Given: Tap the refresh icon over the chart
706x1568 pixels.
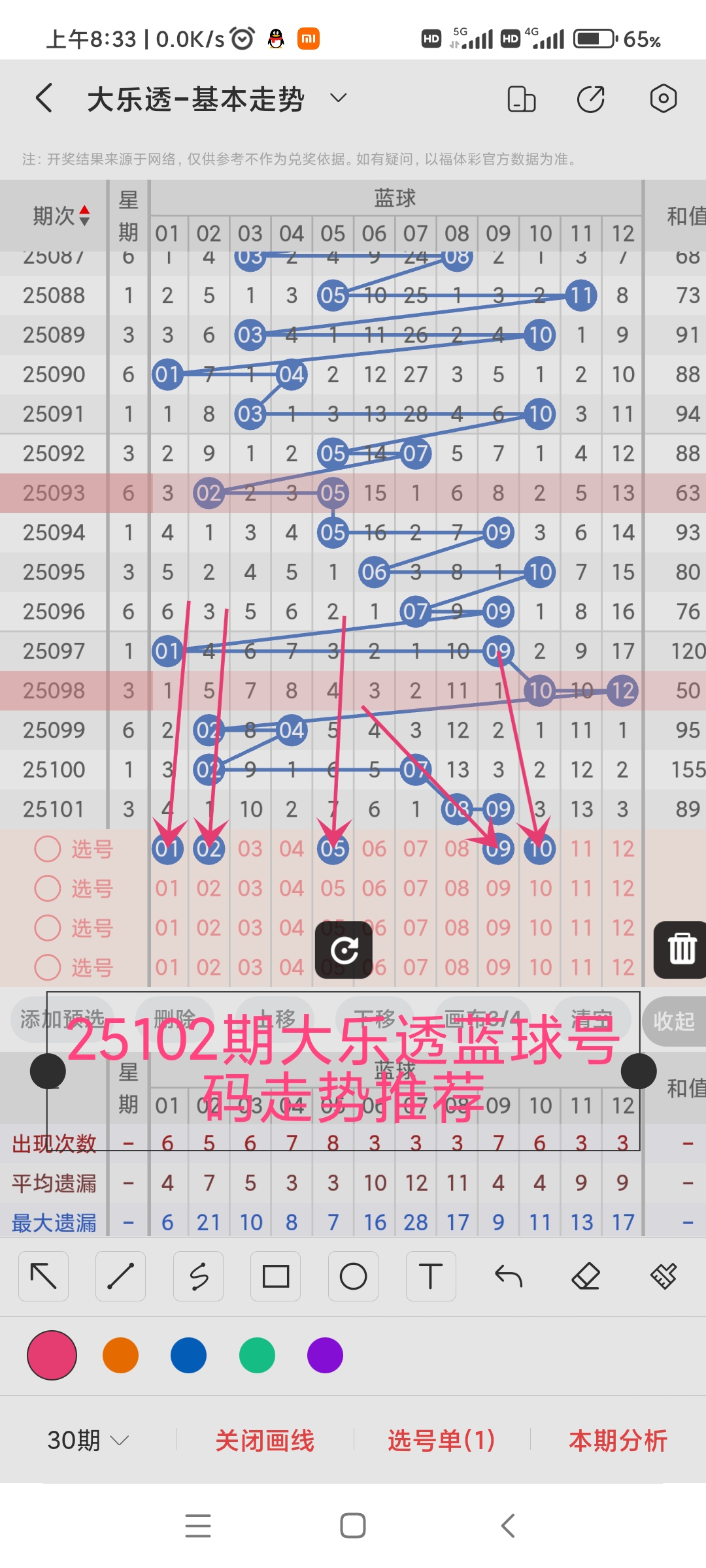Looking at the screenshot, I should click(x=346, y=949).
